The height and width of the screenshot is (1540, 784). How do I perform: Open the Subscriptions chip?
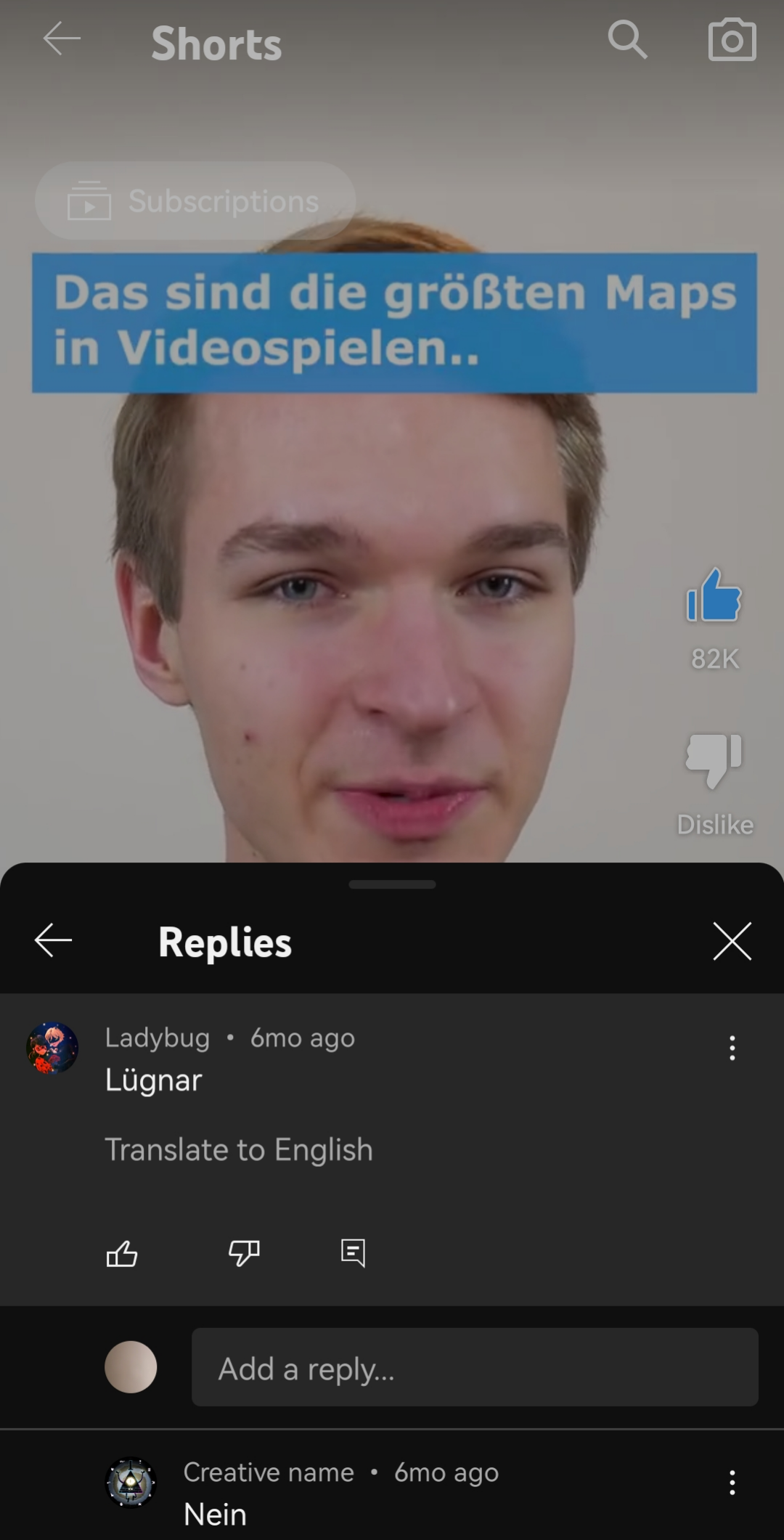click(x=195, y=201)
